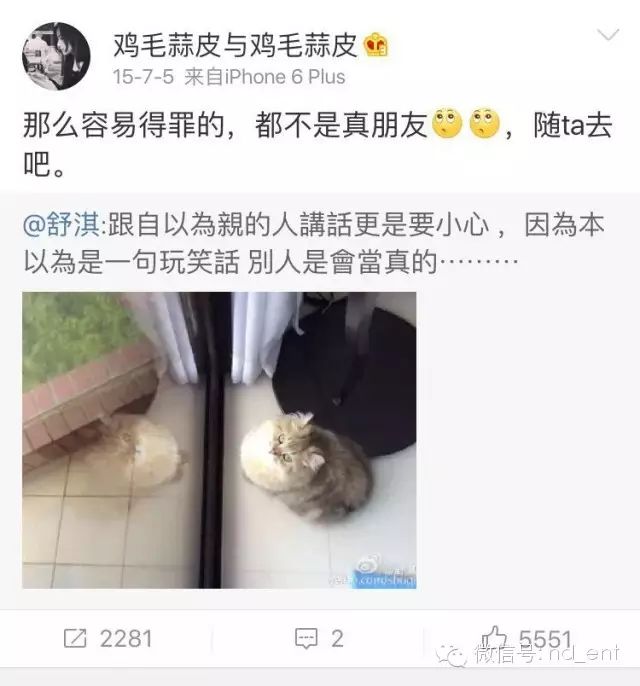View the cat photo in full size
Image resolution: width=640 pixels, height=686 pixels.
coord(219,440)
